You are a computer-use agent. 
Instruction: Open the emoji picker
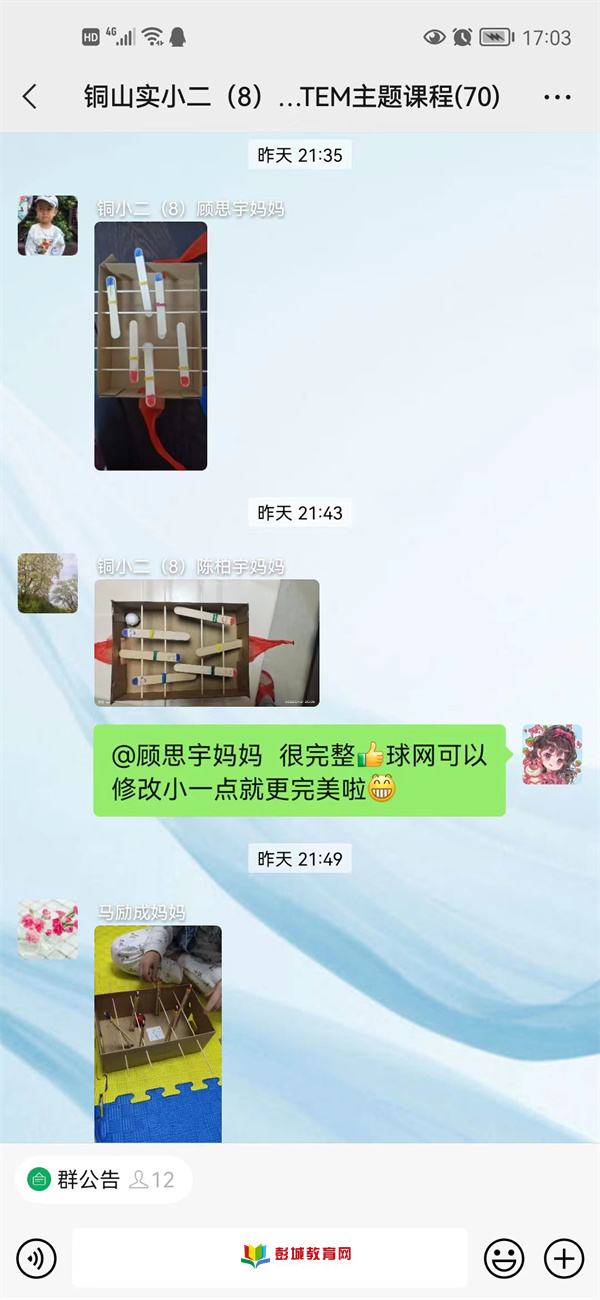point(504,1258)
